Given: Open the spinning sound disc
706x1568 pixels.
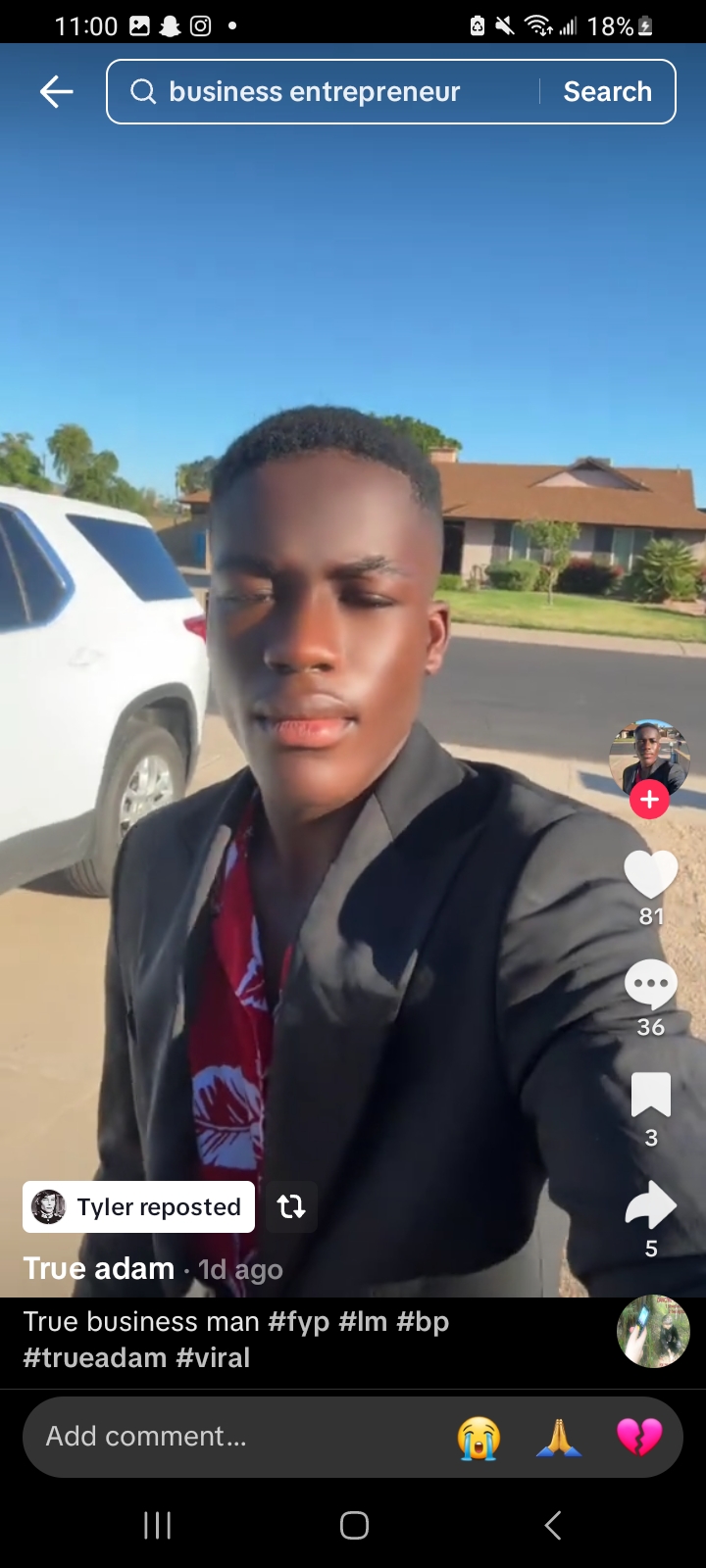Looking at the screenshot, I should point(653,1331).
